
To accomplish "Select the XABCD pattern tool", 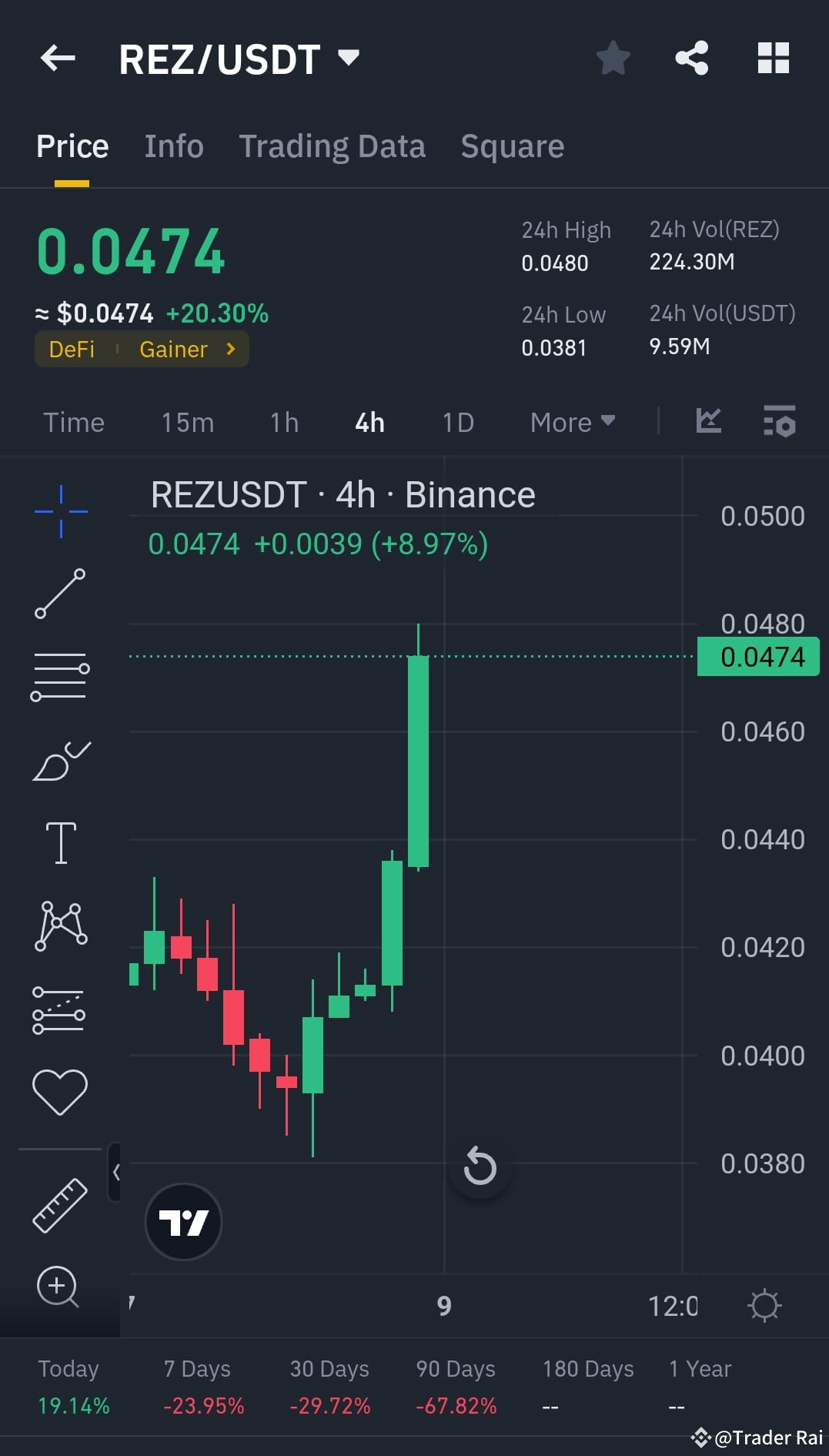I will (60, 928).
